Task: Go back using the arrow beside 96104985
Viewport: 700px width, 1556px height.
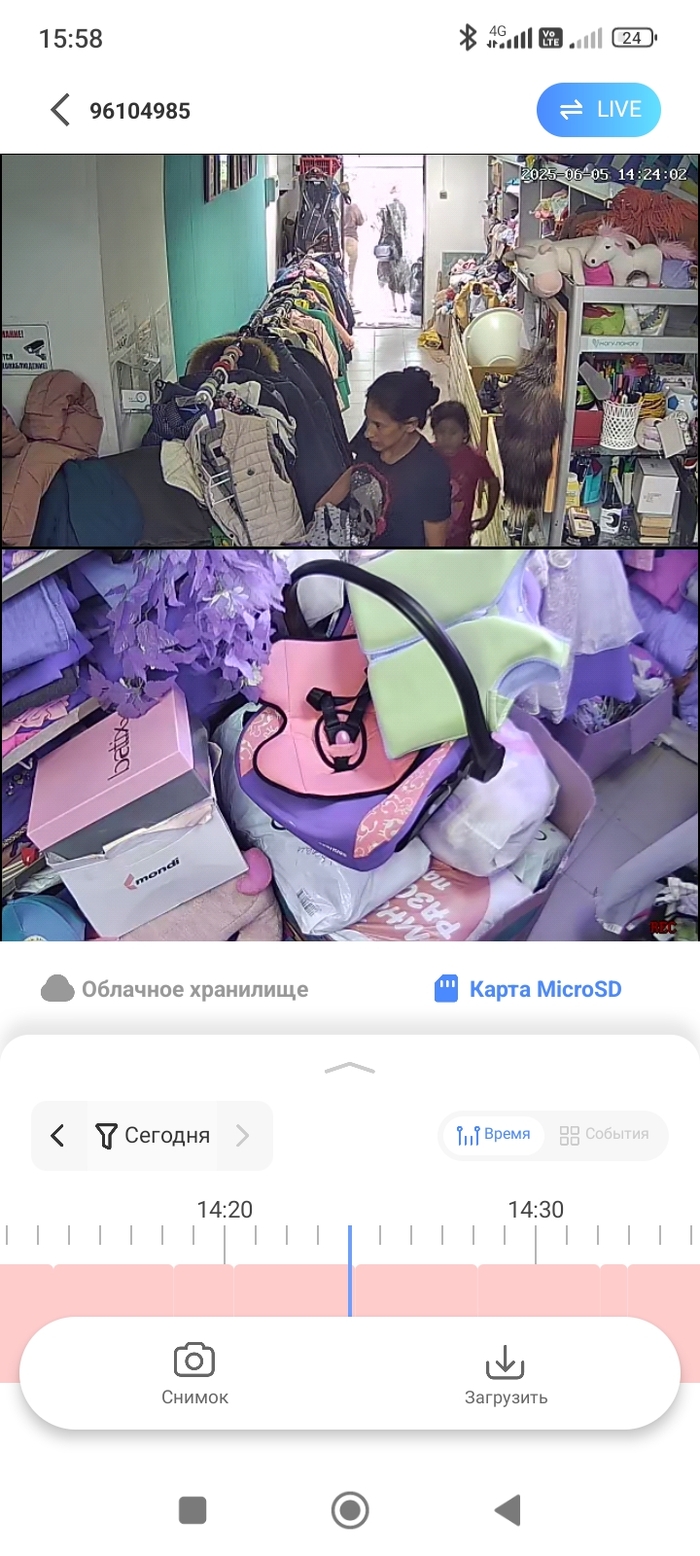Action: point(60,110)
